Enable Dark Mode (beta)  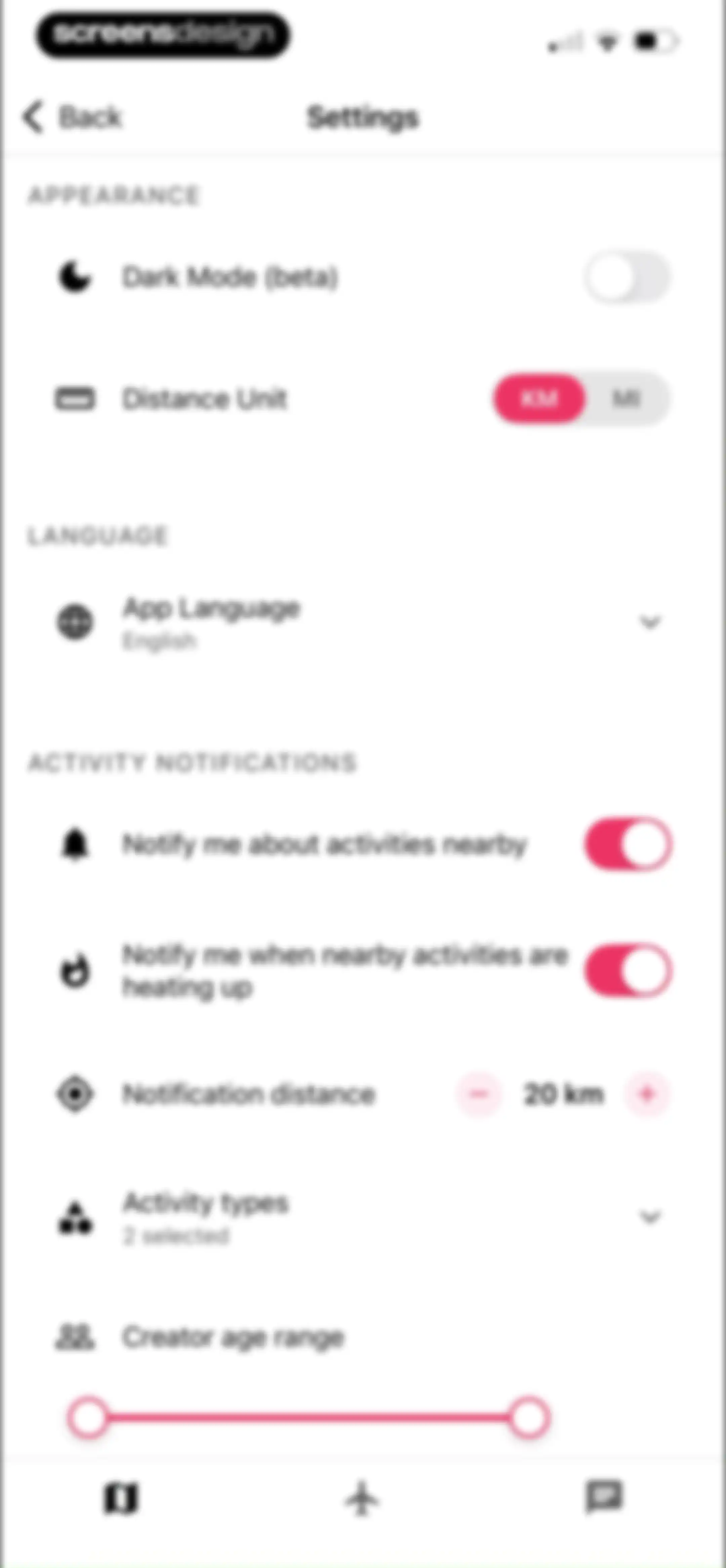(x=627, y=278)
